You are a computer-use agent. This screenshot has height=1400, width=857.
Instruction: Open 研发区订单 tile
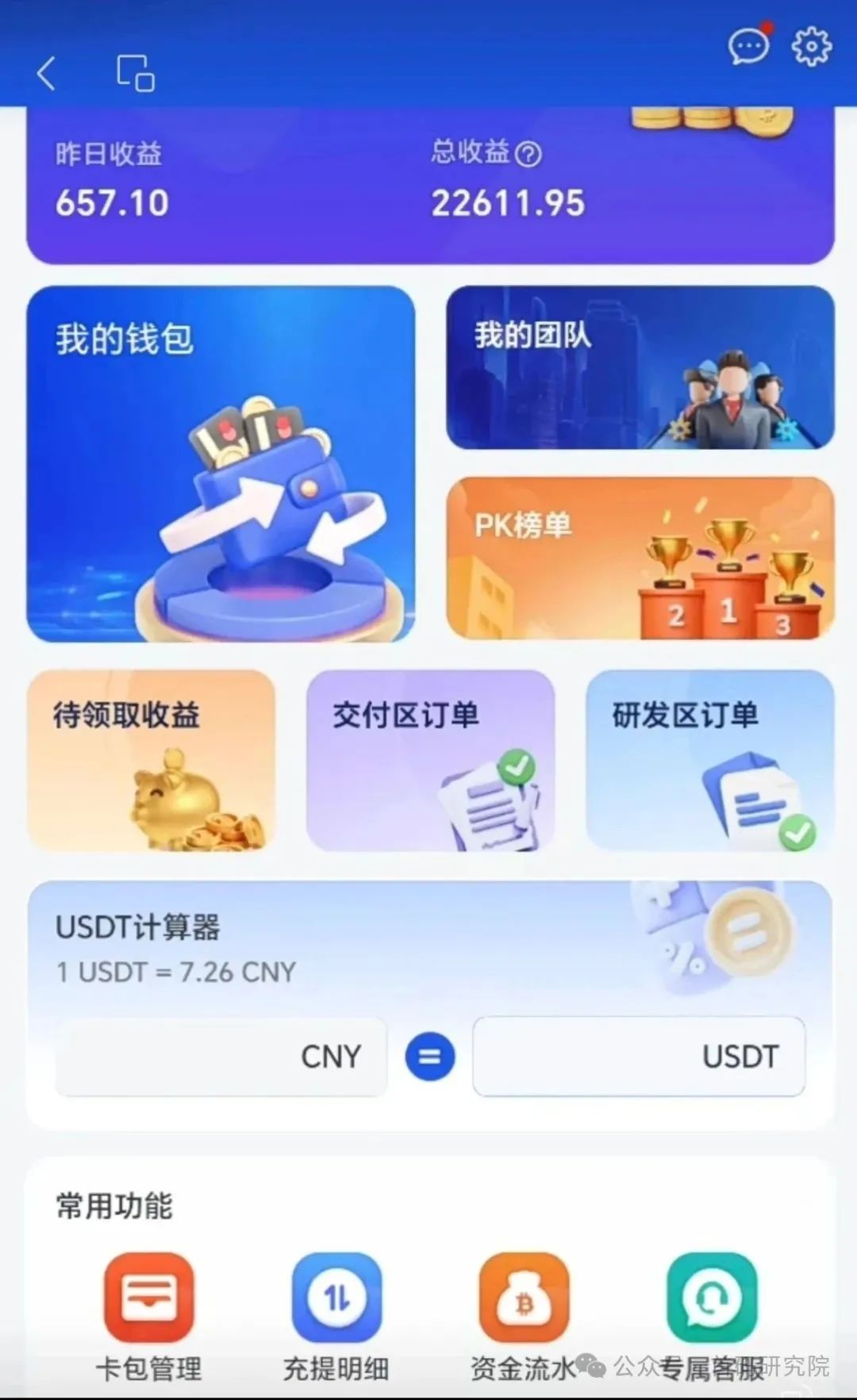point(710,761)
